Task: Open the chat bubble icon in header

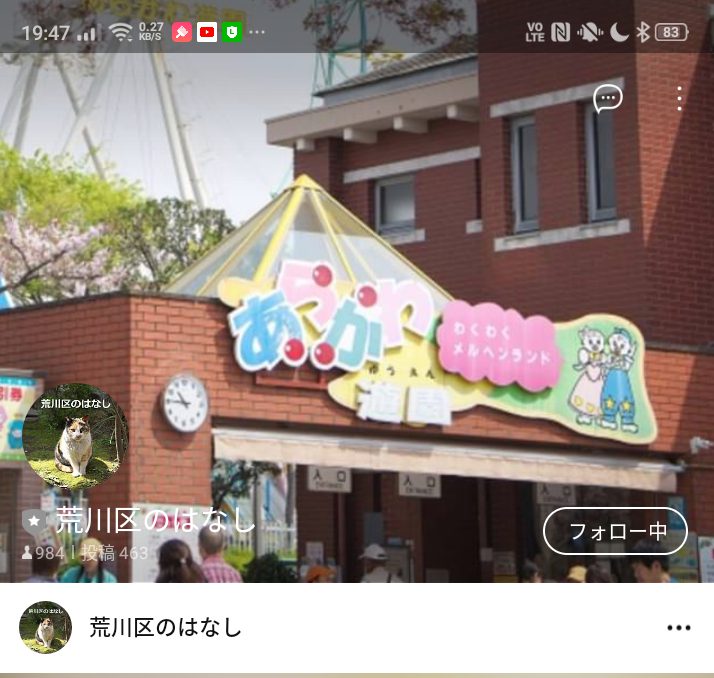Action: click(608, 98)
